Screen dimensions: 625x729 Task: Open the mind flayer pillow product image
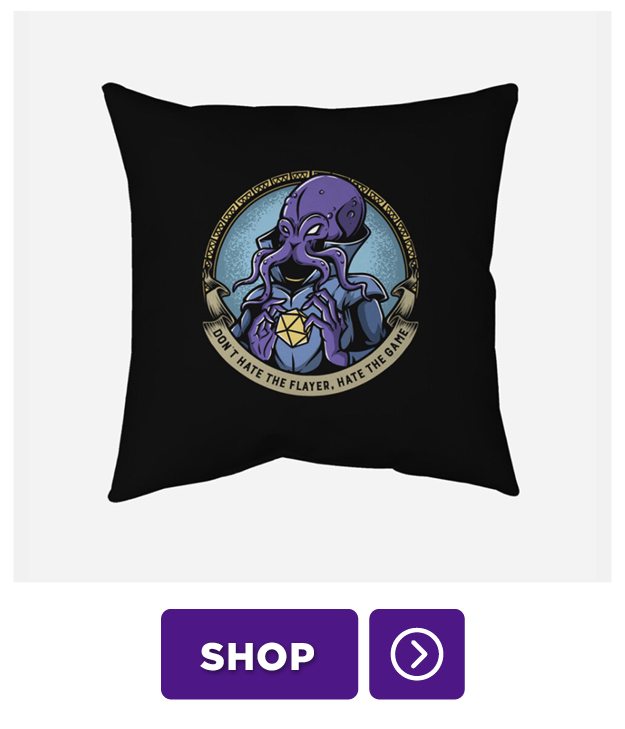[312, 290]
